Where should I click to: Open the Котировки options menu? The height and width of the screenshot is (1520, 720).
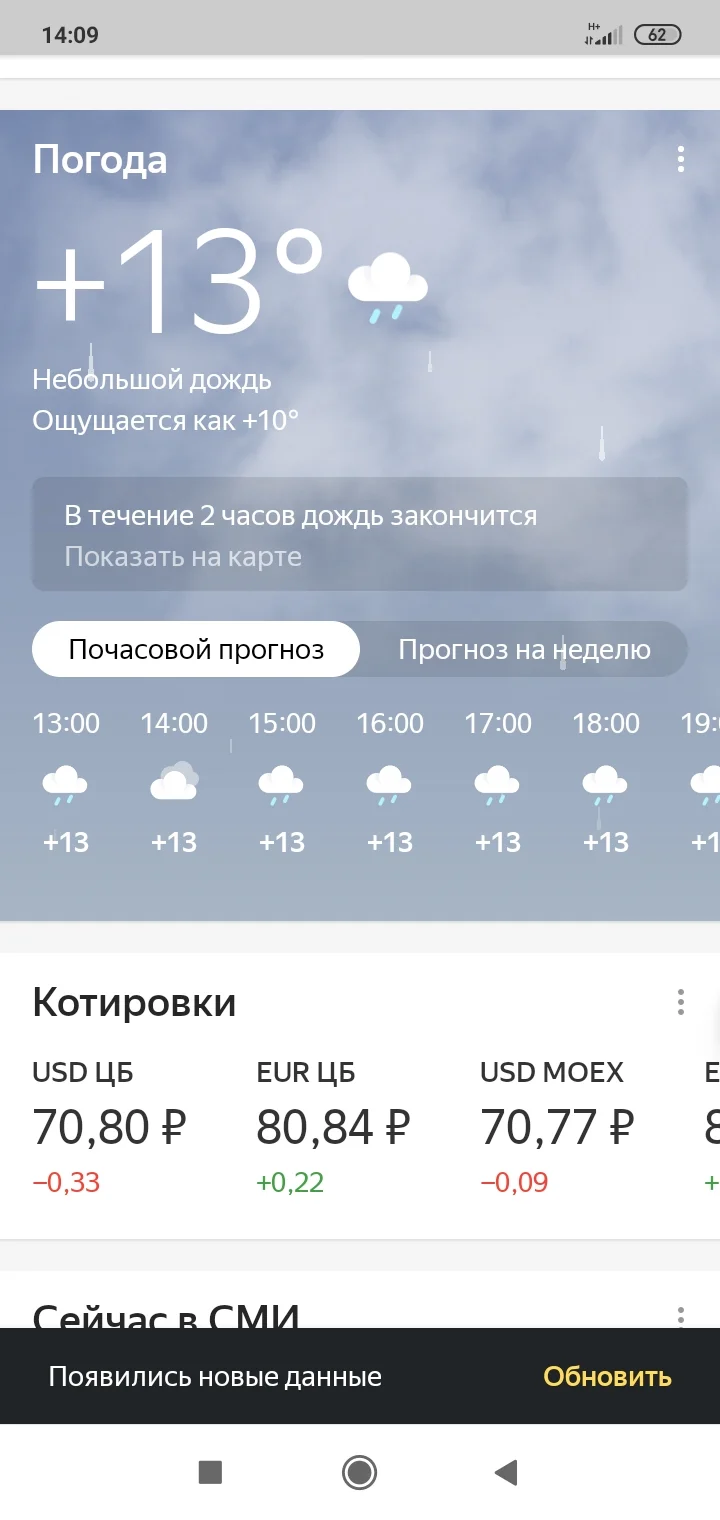coord(681,1002)
